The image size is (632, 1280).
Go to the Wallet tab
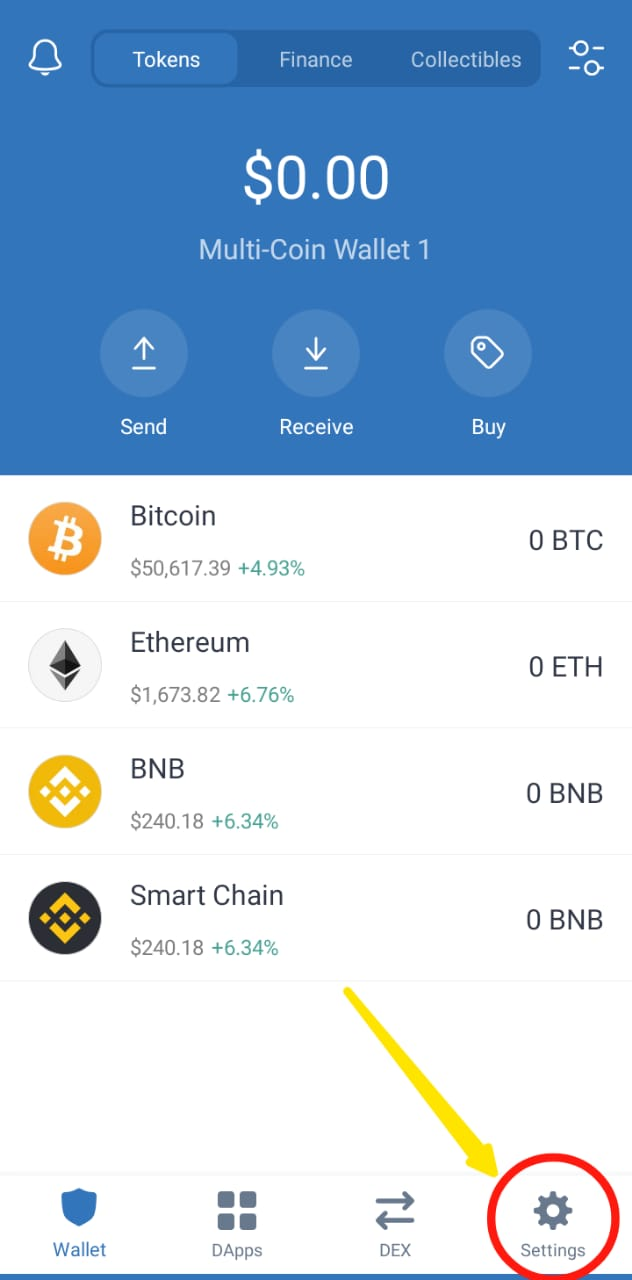(80, 1223)
